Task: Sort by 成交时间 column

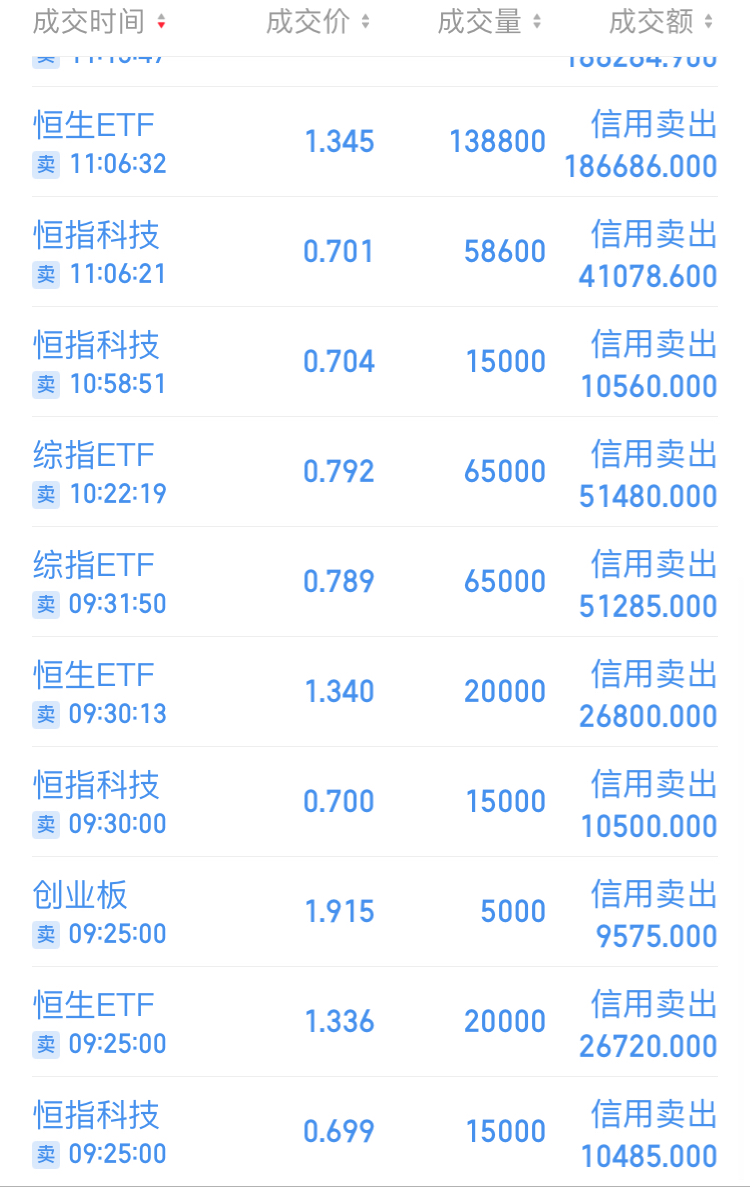Action: (x=99, y=22)
